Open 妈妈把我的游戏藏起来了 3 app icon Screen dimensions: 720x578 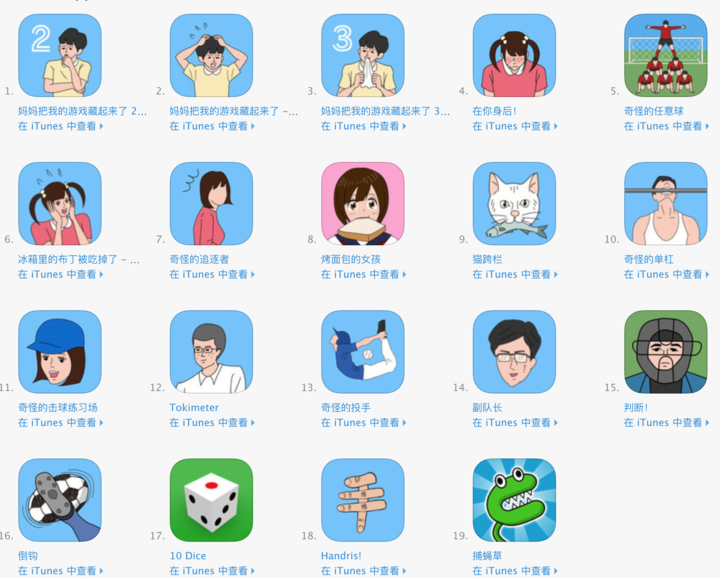[362, 56]
